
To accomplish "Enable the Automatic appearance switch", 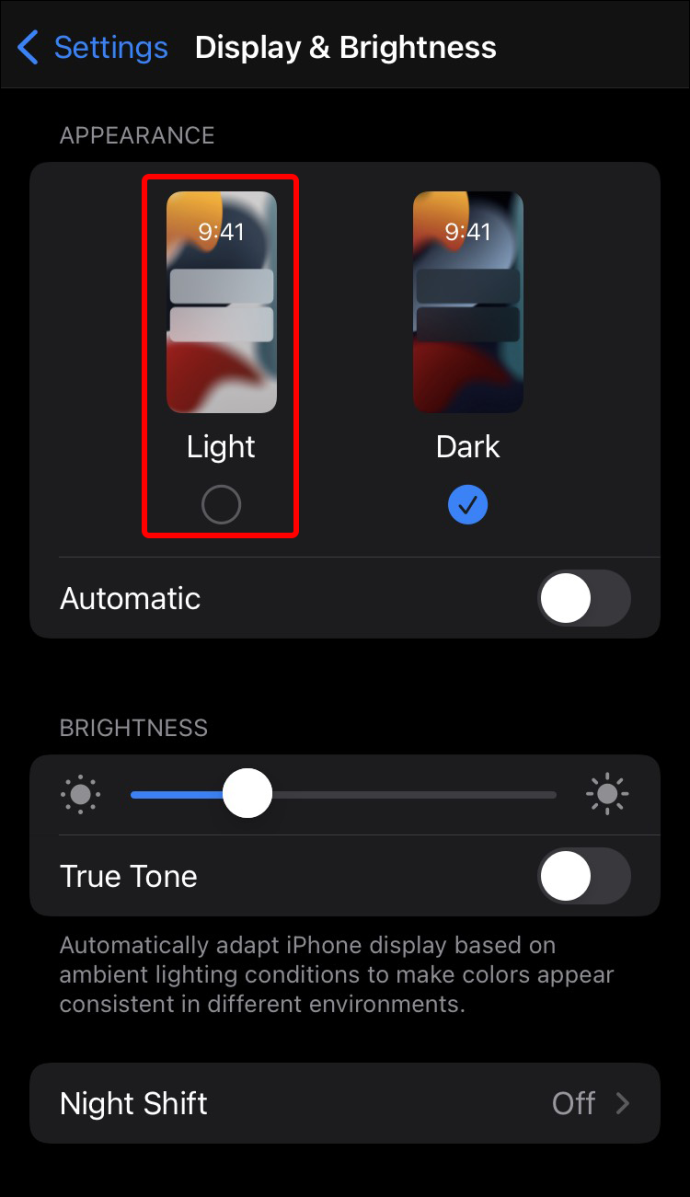I will [584, 599].
